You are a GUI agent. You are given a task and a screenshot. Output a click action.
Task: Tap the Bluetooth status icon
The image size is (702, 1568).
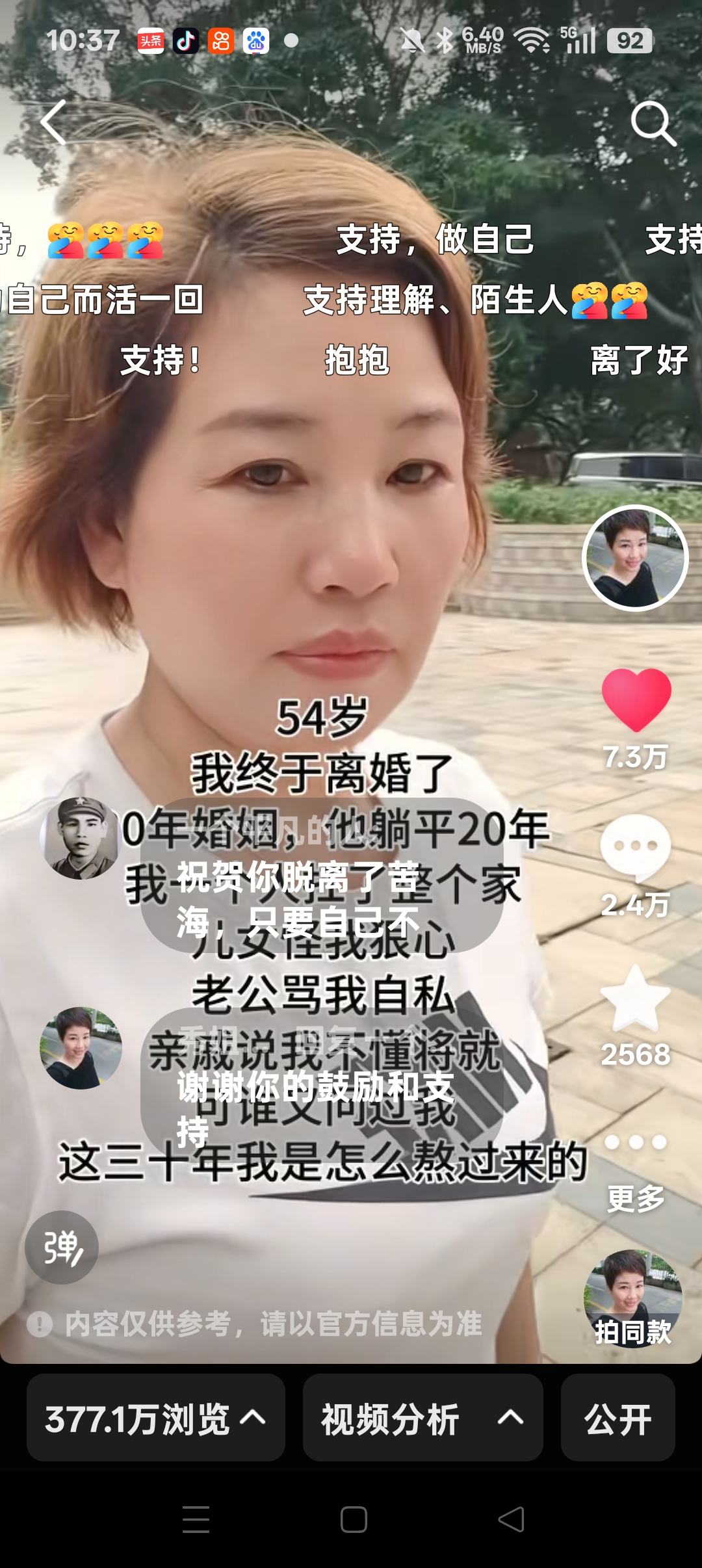coord(445,40)
